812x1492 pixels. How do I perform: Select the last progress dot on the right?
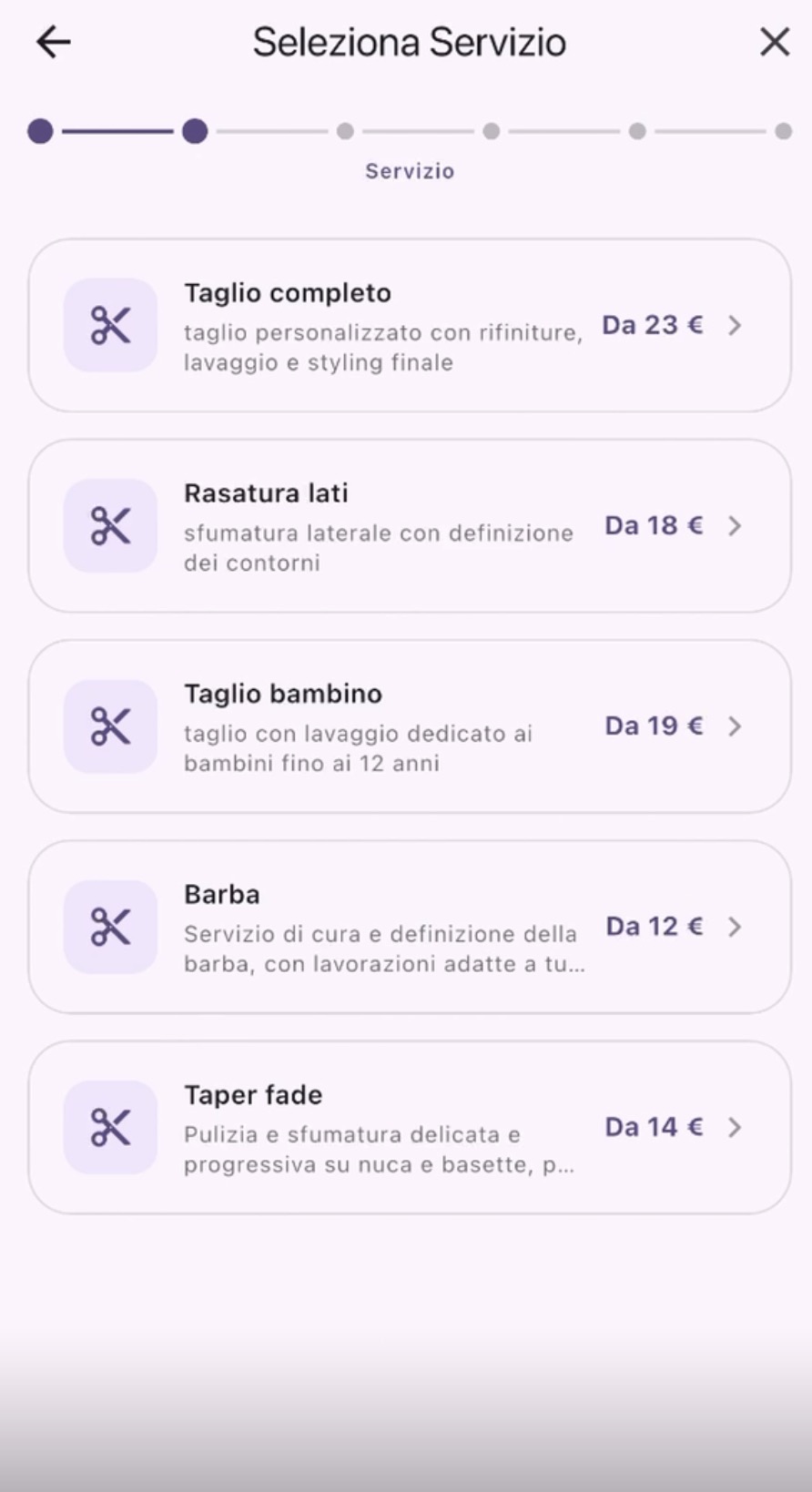pos(783,131)
